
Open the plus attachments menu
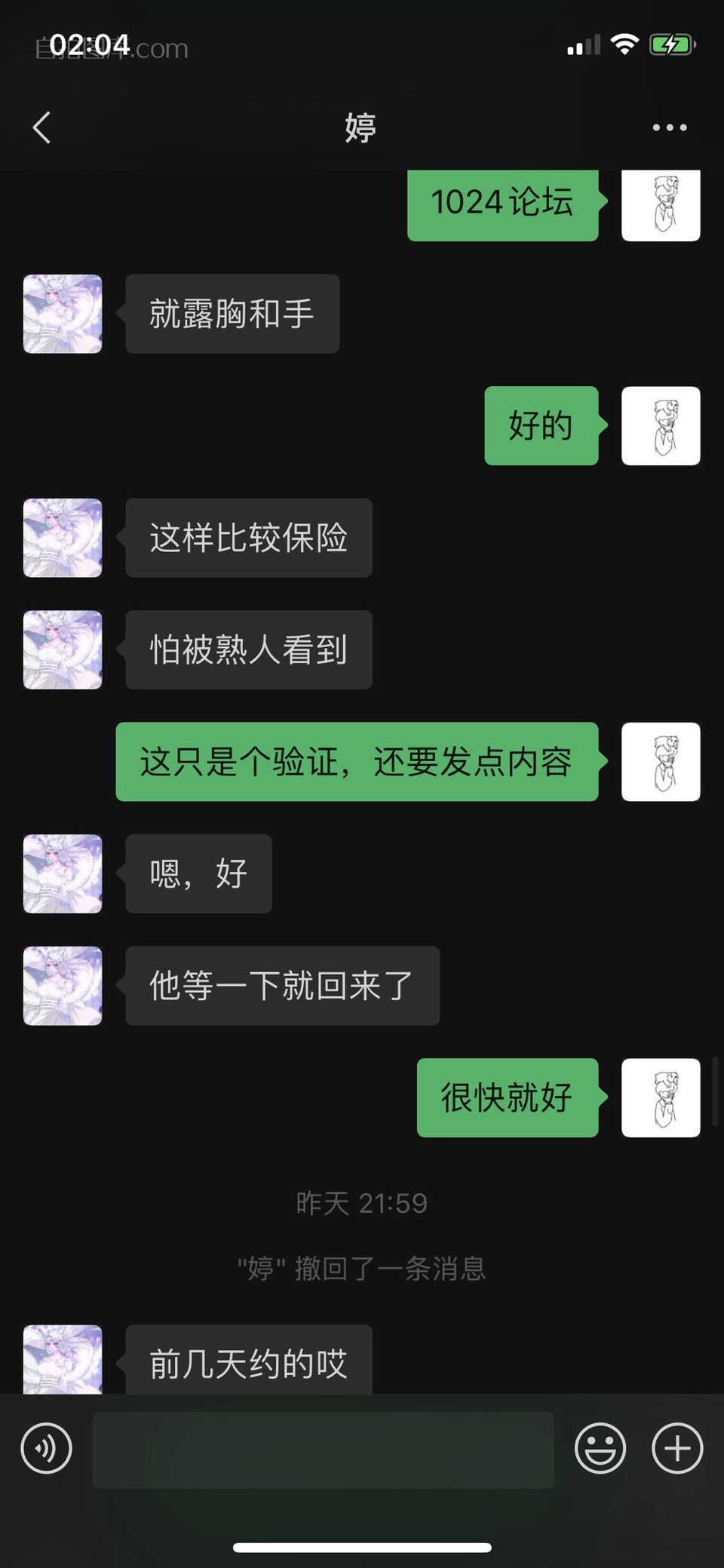pos(676,1448)
